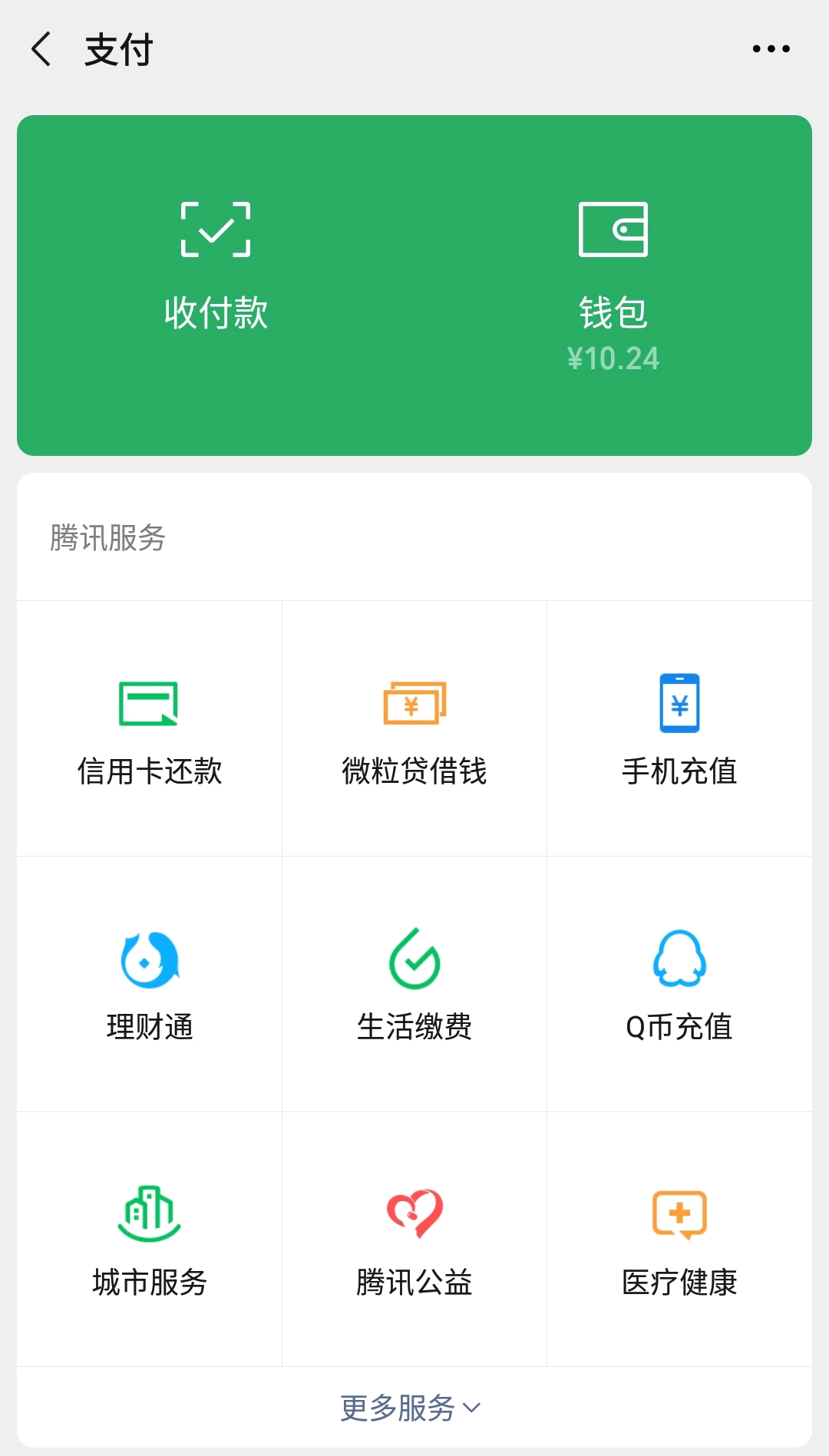Tap 手机充值 to top up phone
This screenshot has height=1456, width=829.
pyautogui.click(x=679, y=729)
